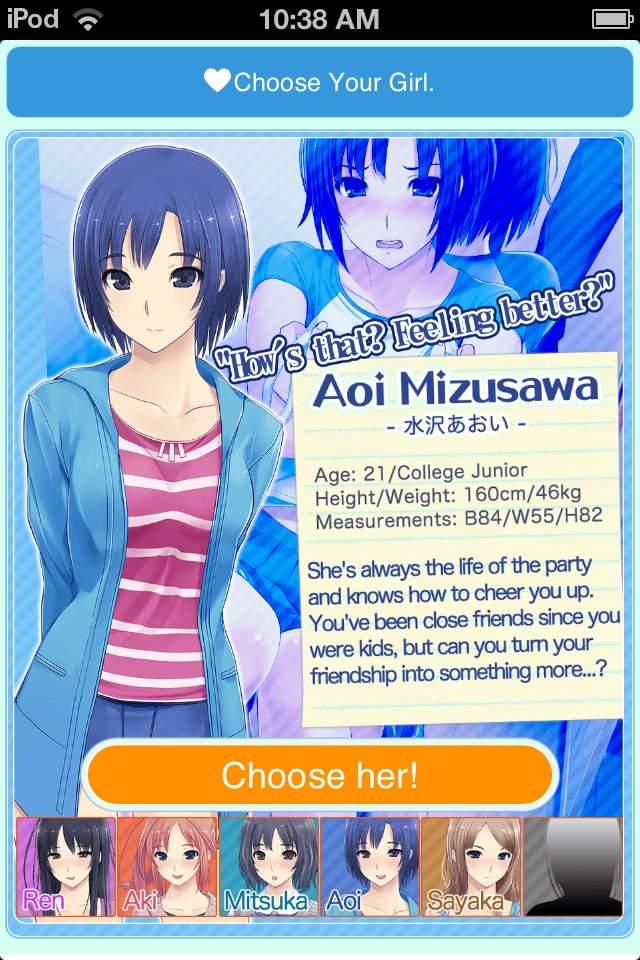Screen dimensions: 640x960
Task: Select Mitsuka's portrait thumbnail
Action: tap(268, 866)
